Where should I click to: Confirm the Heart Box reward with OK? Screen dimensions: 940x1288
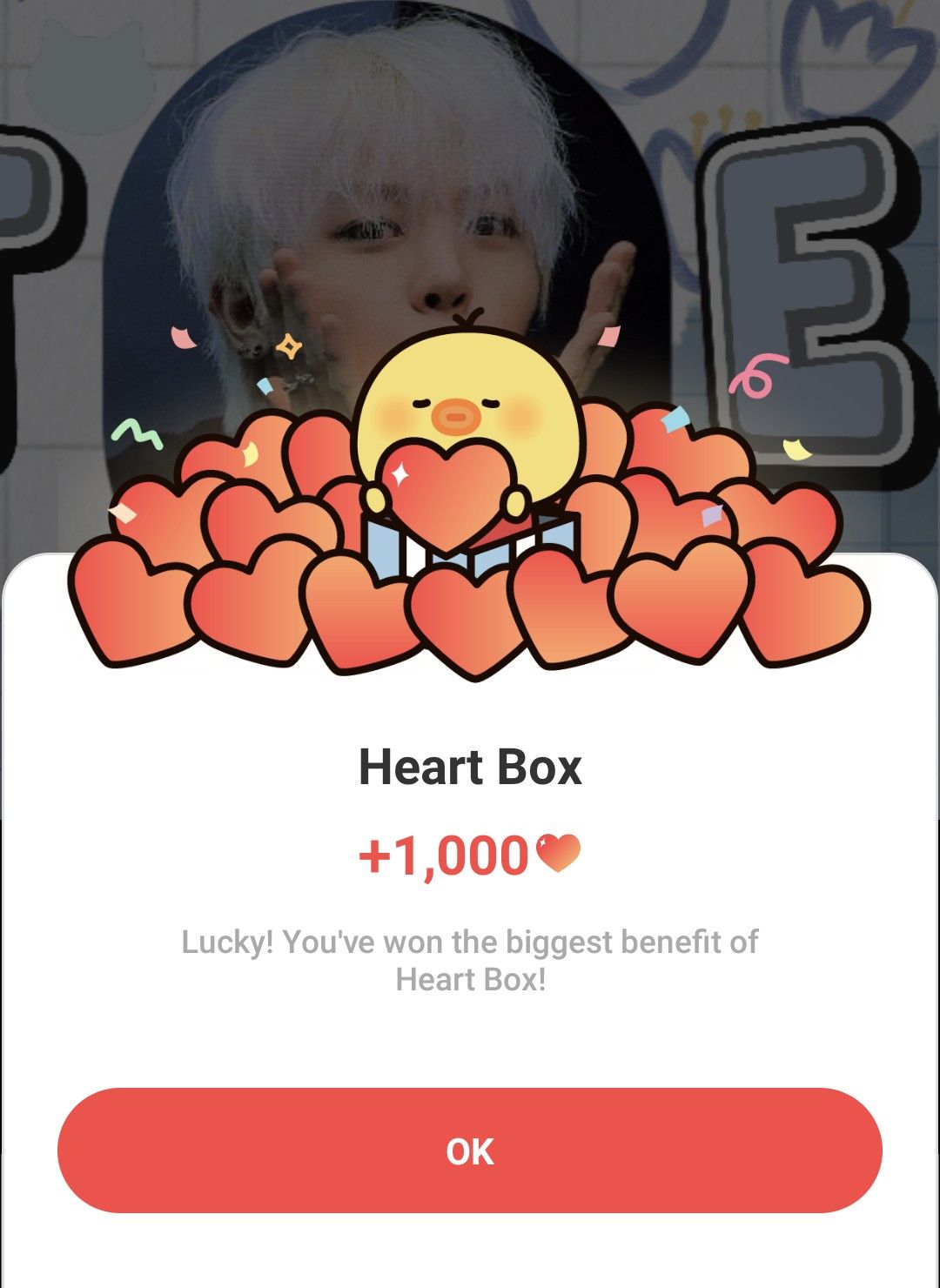coord(470,1150)
